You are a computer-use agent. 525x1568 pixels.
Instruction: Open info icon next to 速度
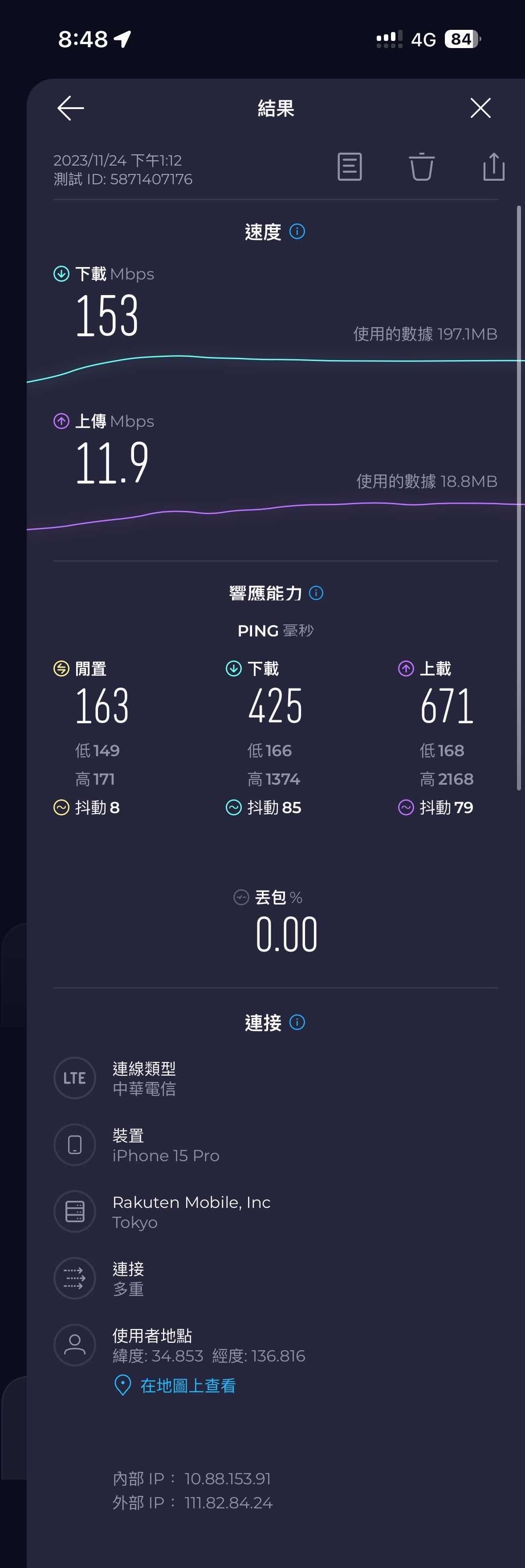(297, 231)
